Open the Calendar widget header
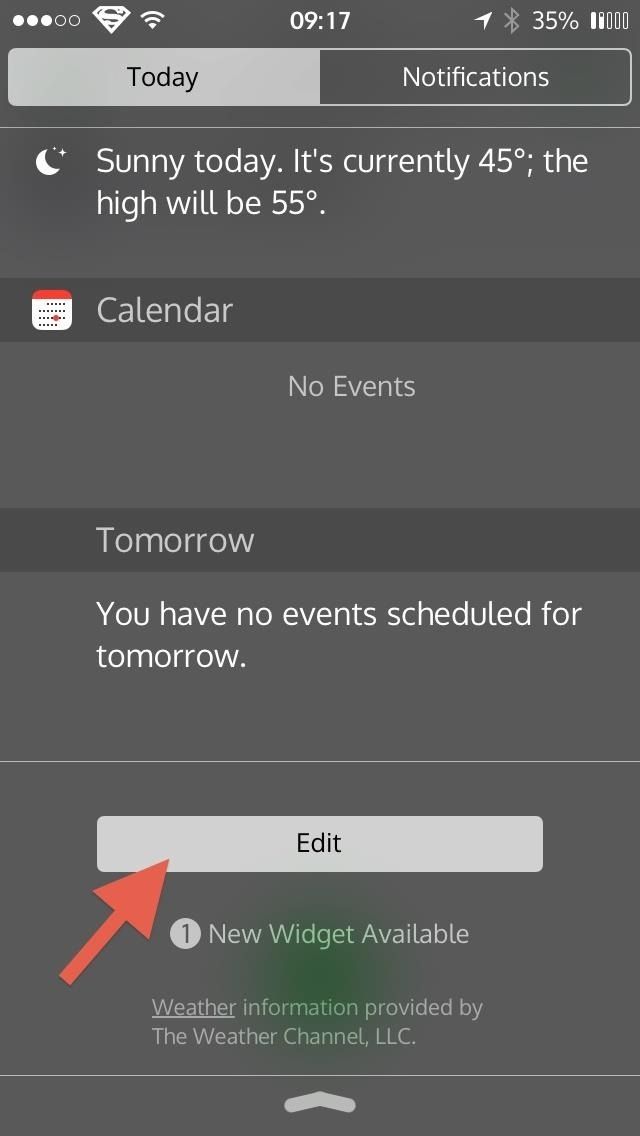The height and width of the screenshot is (1136, 640). pos(165,310)
